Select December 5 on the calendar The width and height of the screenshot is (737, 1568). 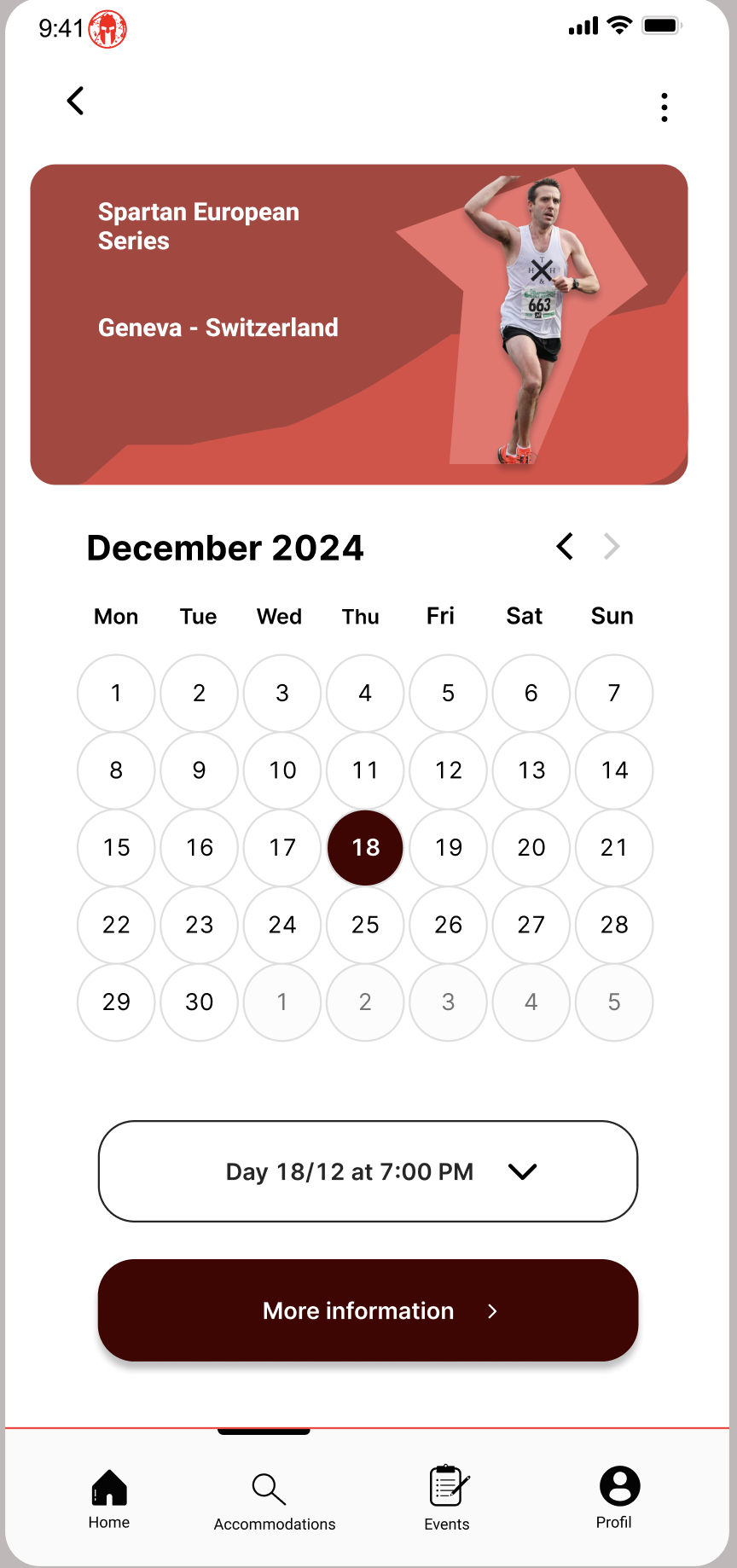[448, 694]
